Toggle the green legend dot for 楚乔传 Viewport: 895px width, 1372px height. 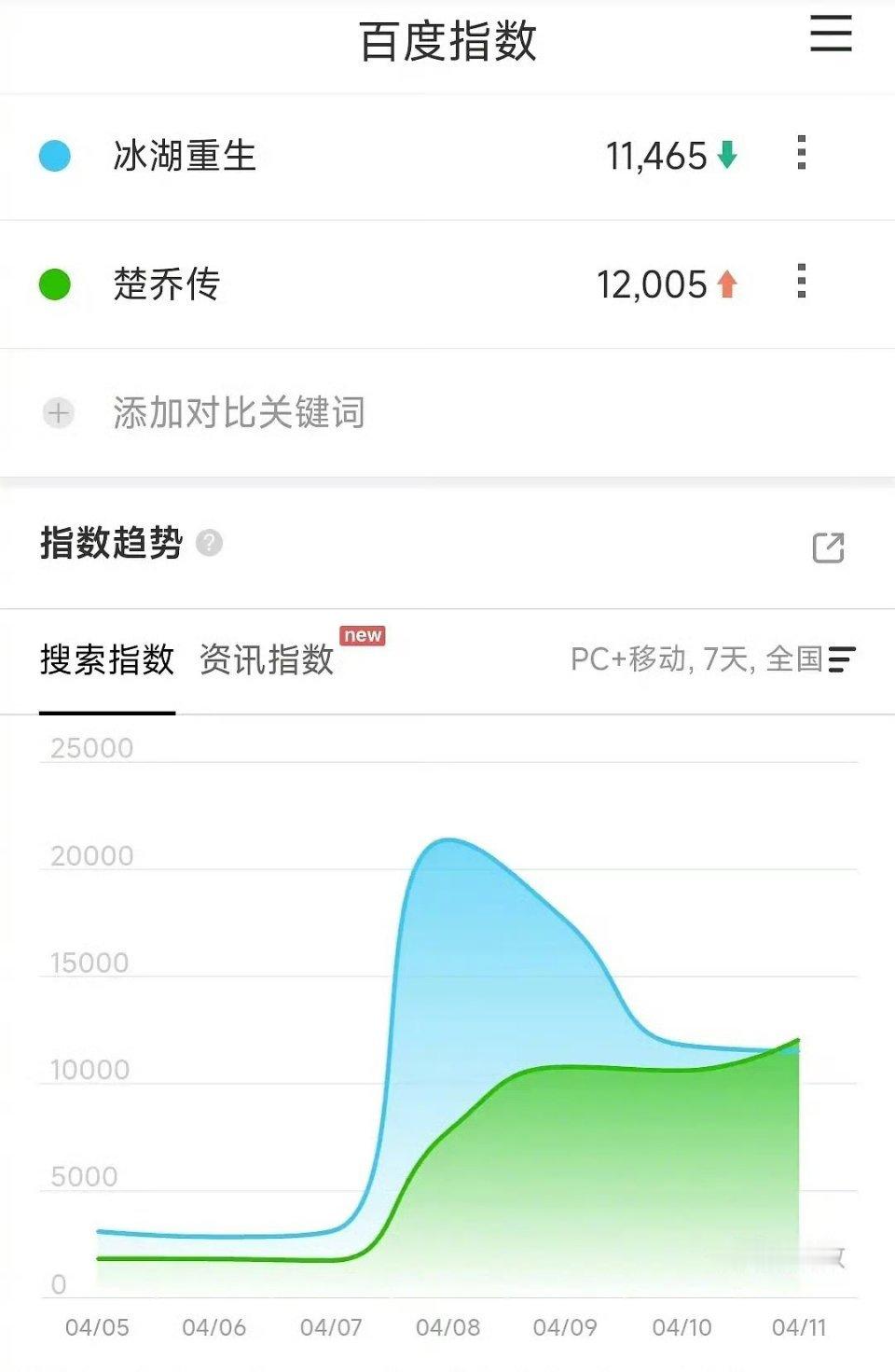pyautogui.click(x=58, y=285)
